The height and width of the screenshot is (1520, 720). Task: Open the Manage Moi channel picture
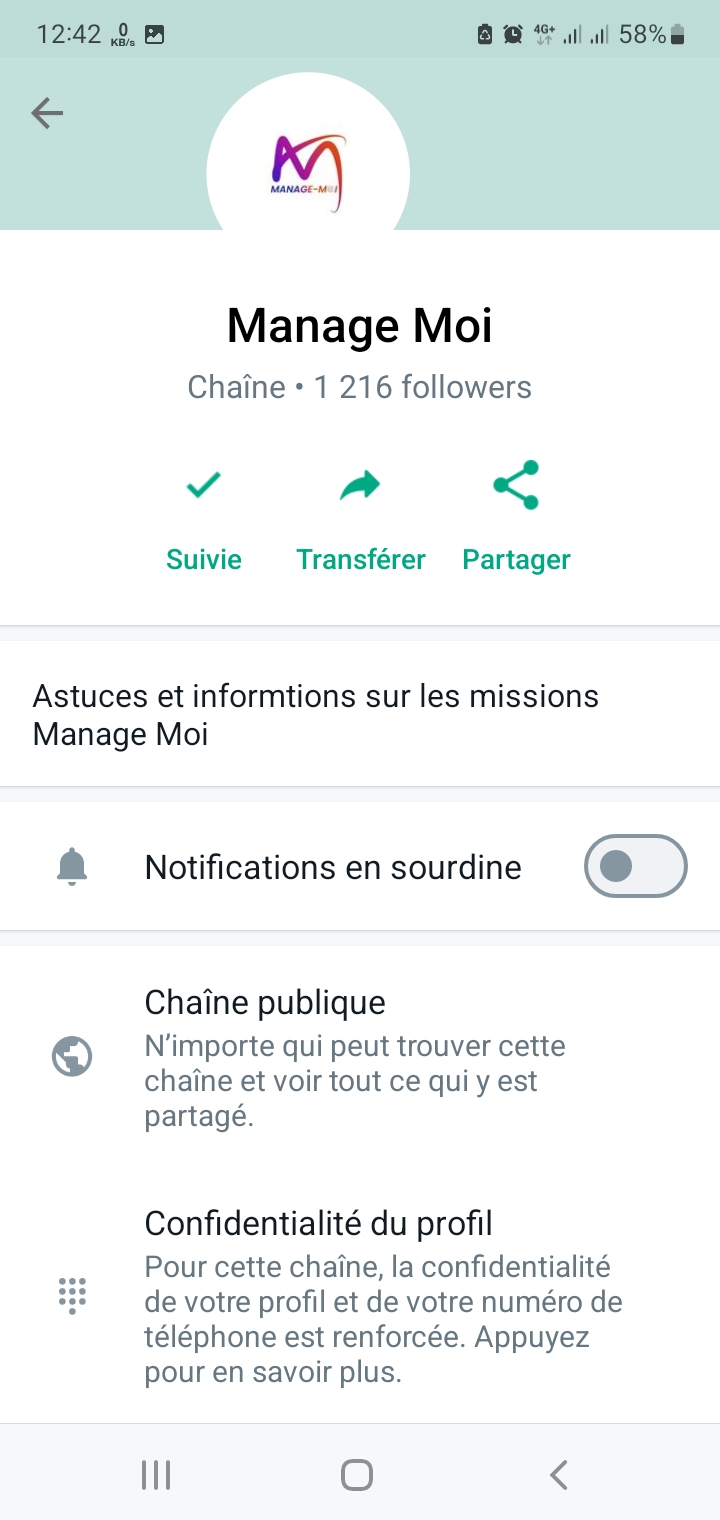point(308,172)
